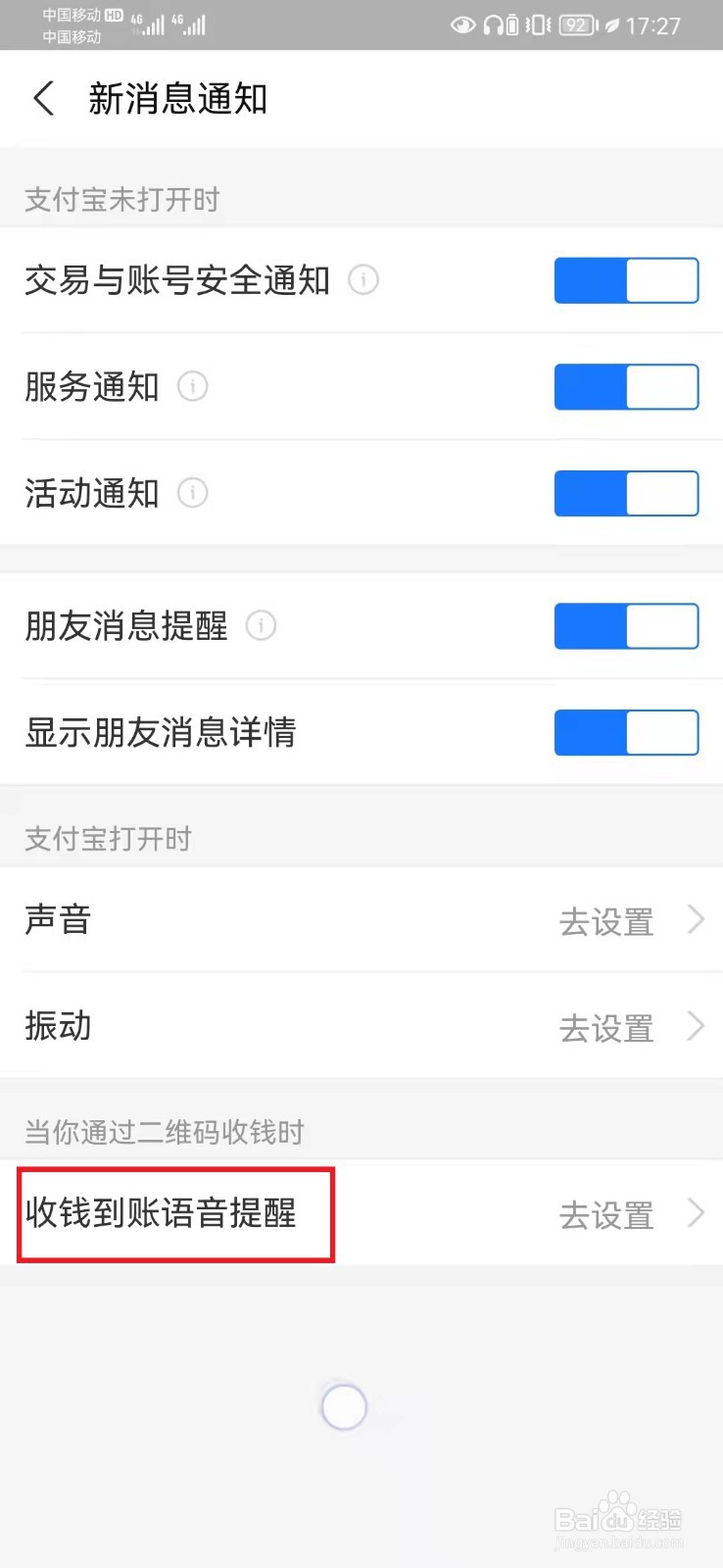Expand the chevron next to 声音
The image size is (723, 1568).
tap(695, 921)
